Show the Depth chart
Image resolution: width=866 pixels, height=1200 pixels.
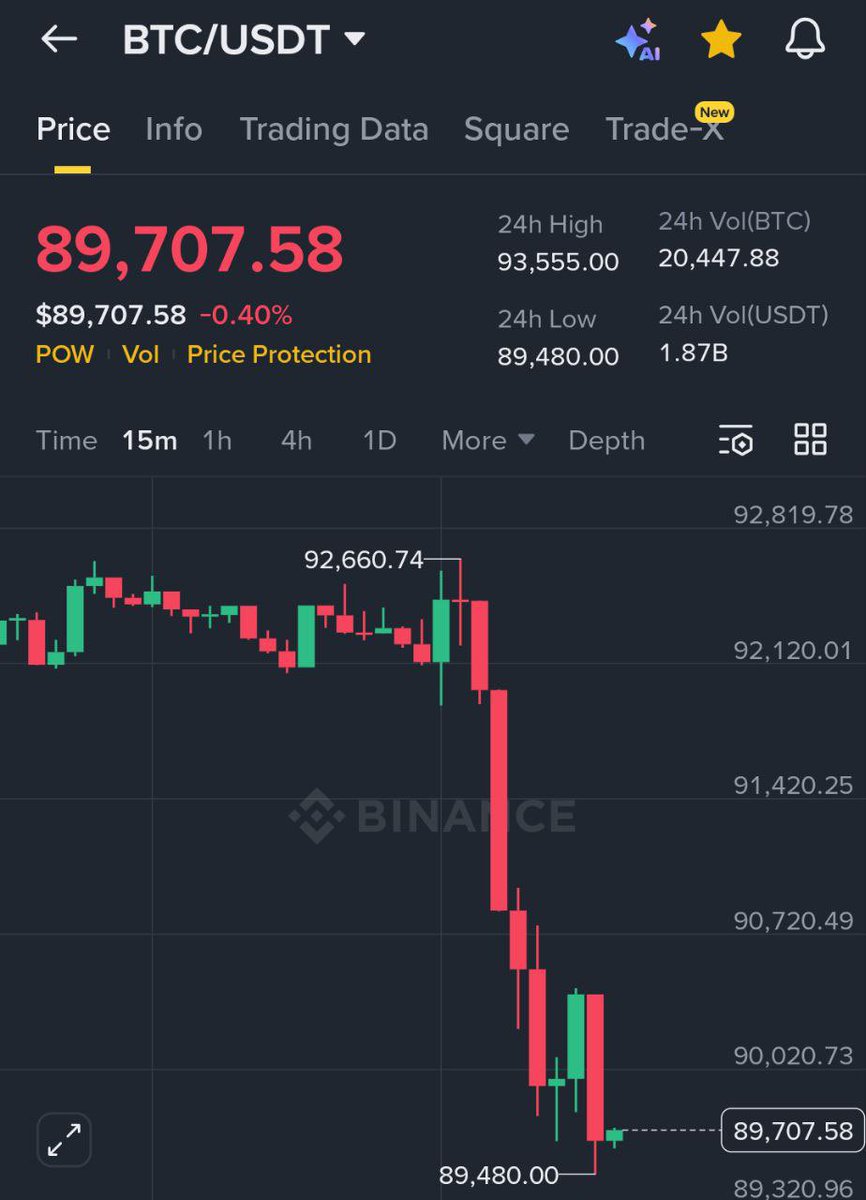coord(606,440)
